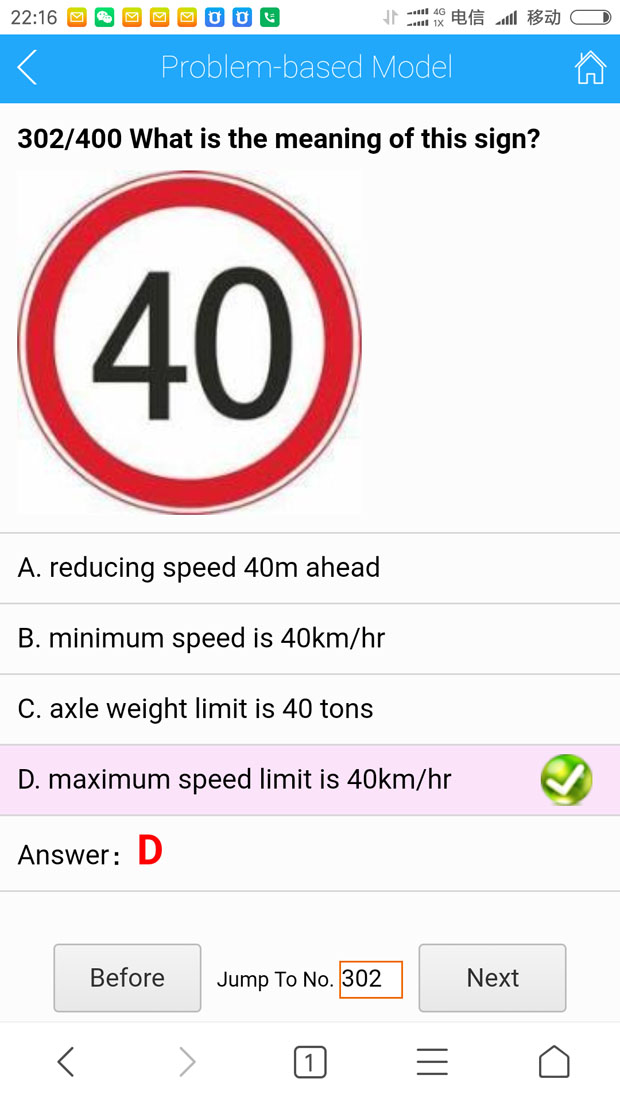Navigate back in the browser toolbar
The image size is (620, 1102).
tap(66, 1062)
